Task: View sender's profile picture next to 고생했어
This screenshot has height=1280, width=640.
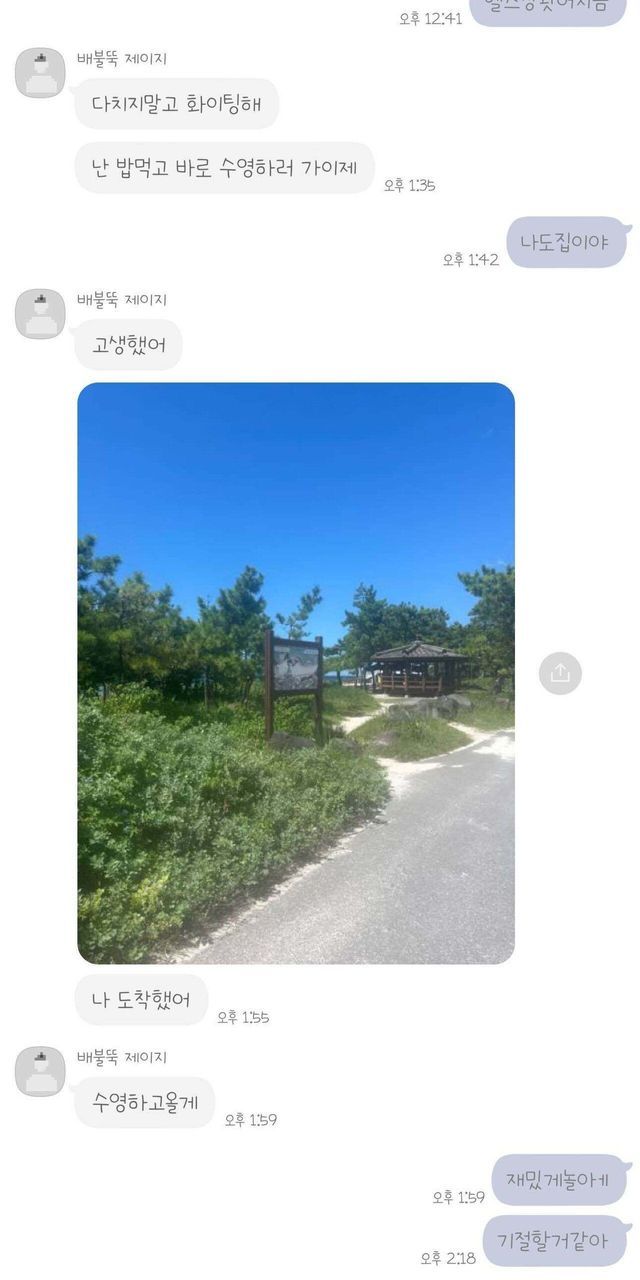Action: coord(40,314)
